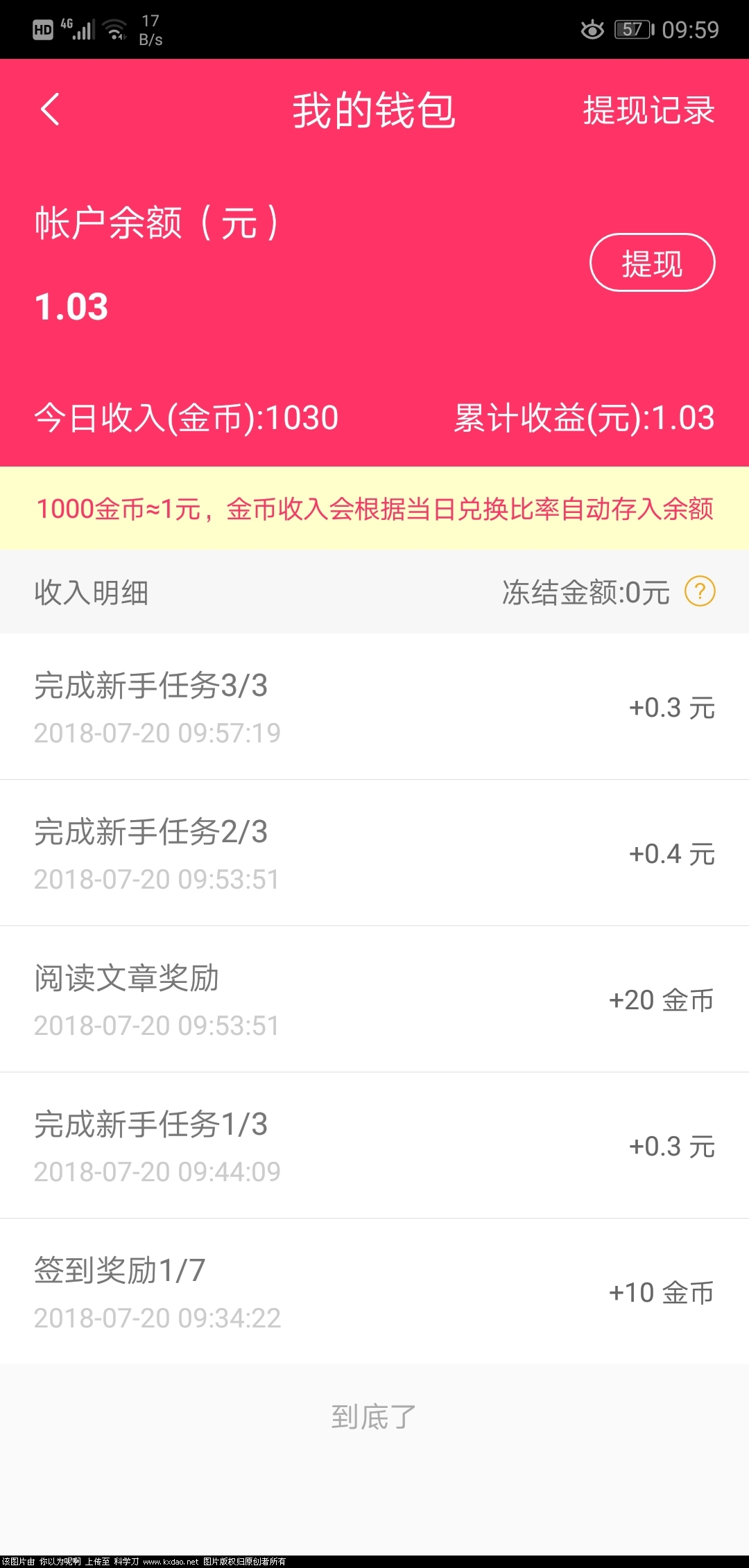Tap the 阅读文章奖励 reward entry

277,1000
